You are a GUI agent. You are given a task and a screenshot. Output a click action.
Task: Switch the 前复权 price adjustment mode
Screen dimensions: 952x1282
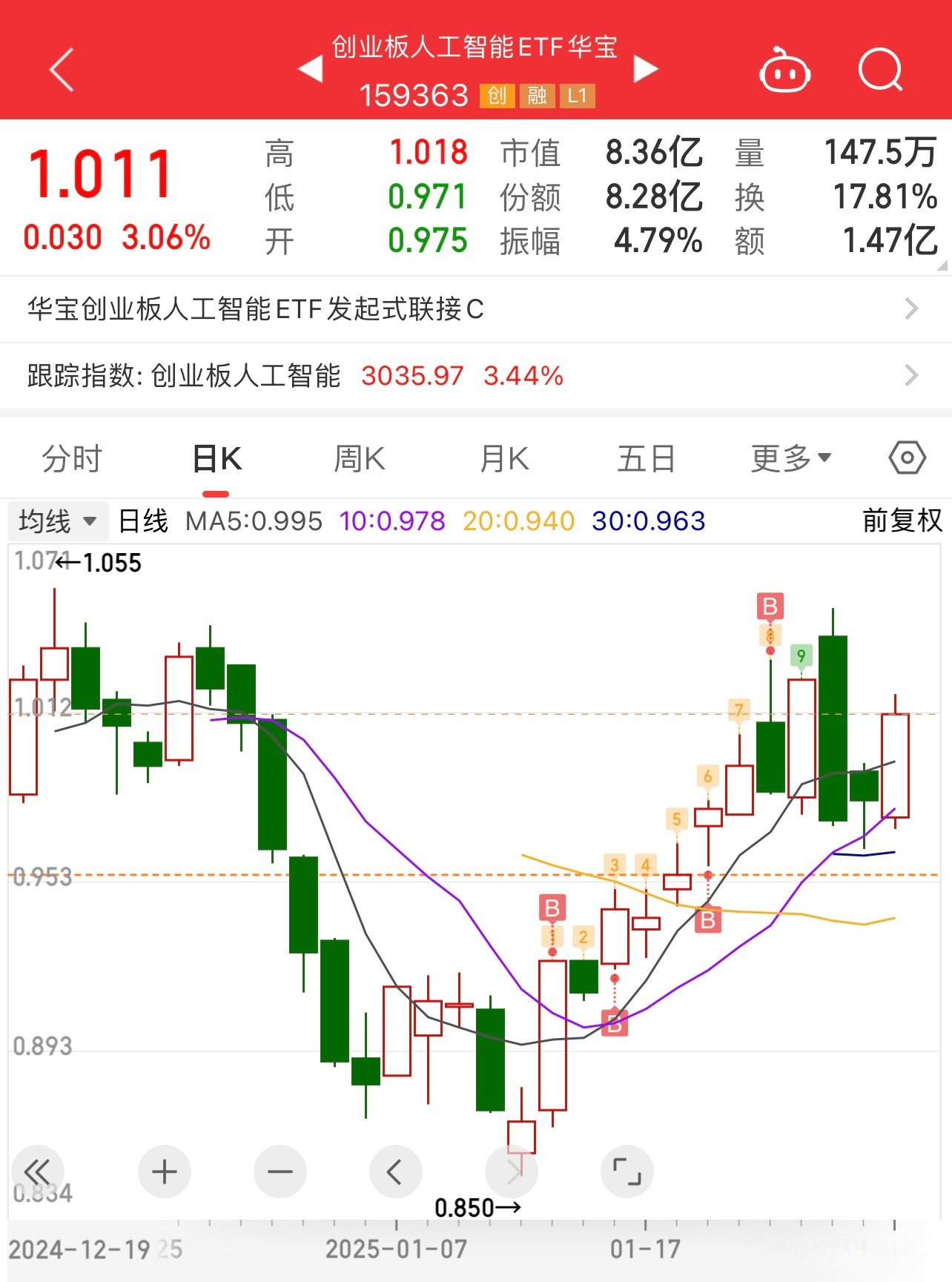click(x=902, y=521)
